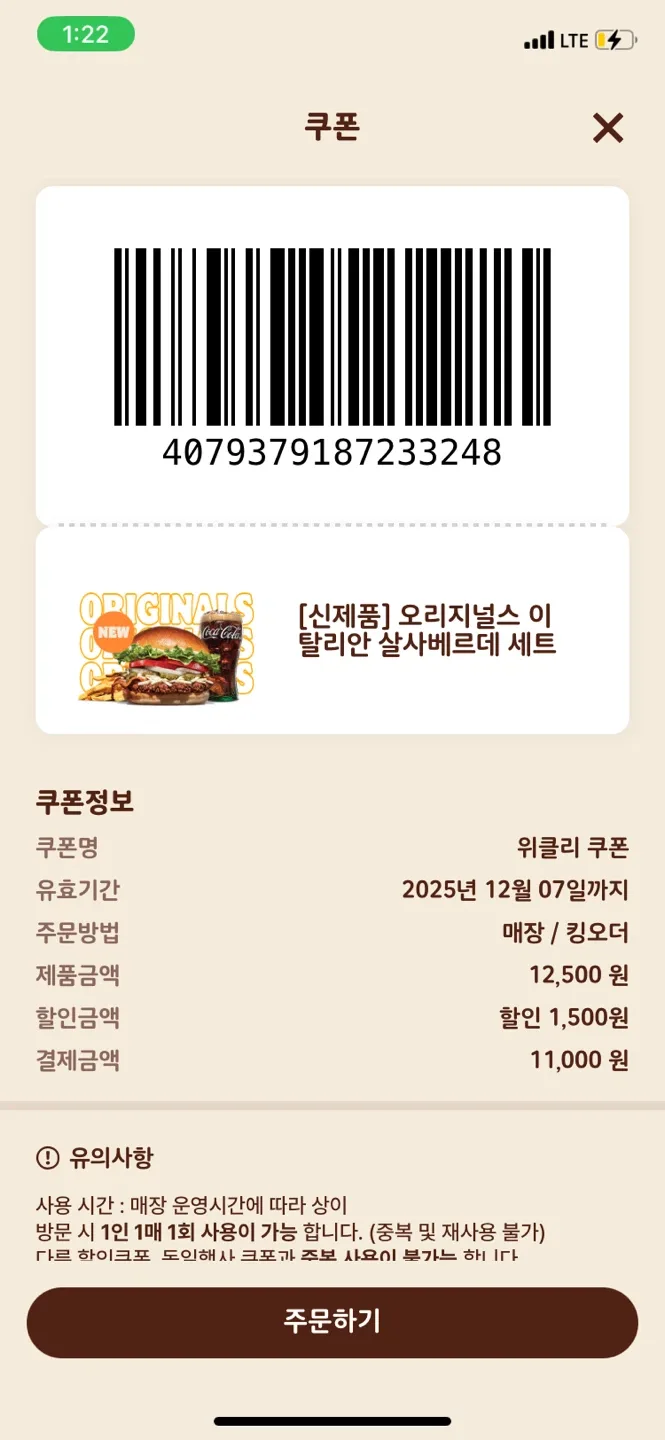
Task: Tap the 주문하기 order button
Action: (x=332, y=1321)
